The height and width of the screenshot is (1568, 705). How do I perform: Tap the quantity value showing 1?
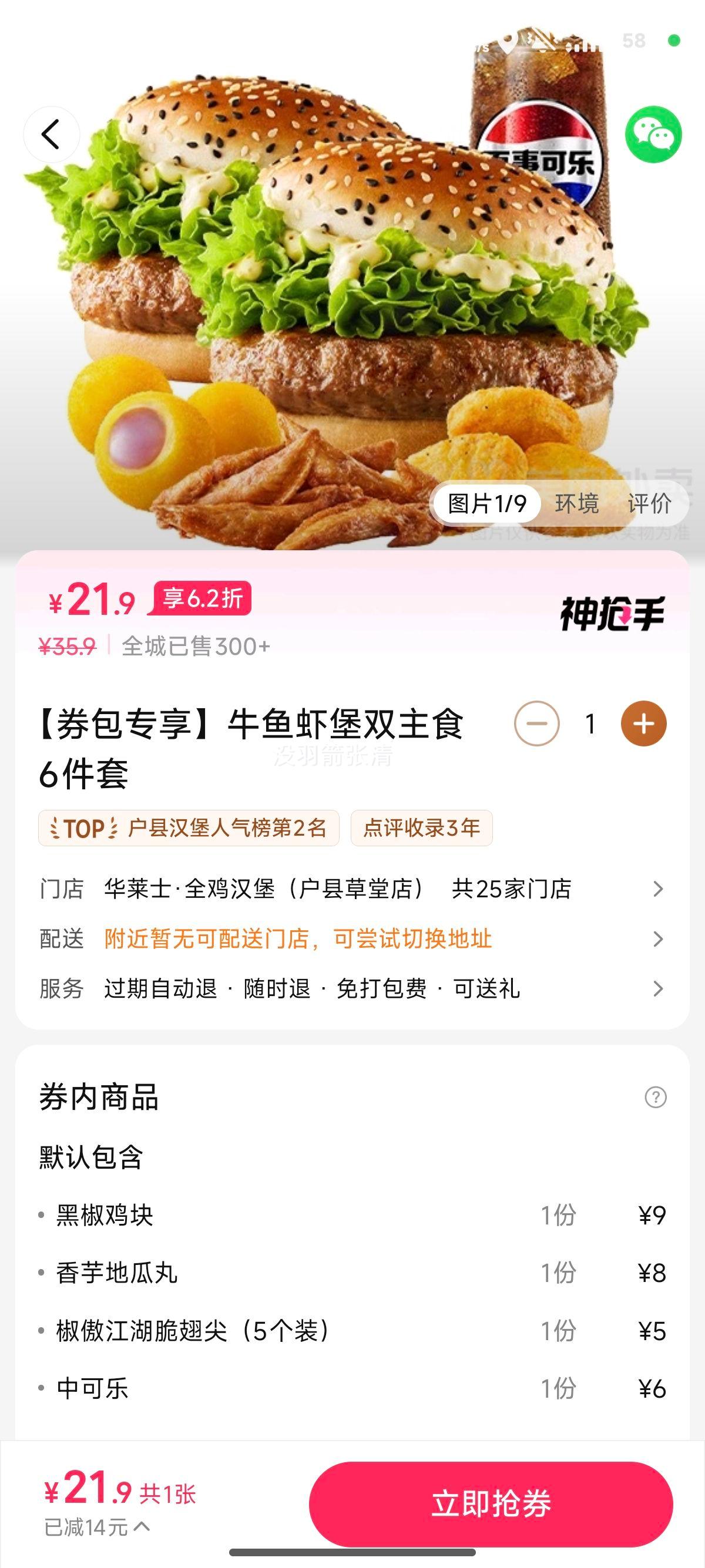[x=589, y=723]
